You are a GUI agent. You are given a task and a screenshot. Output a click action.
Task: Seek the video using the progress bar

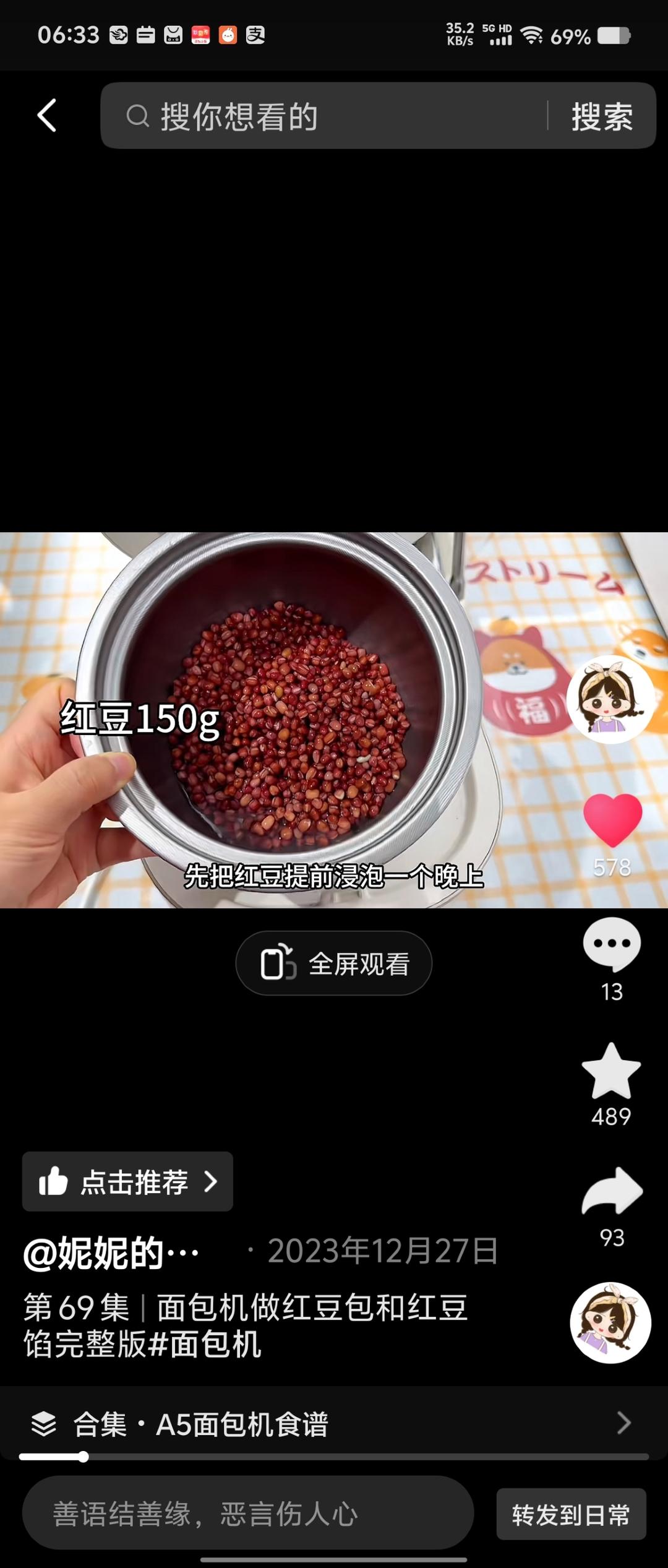tap(334, 1457)
